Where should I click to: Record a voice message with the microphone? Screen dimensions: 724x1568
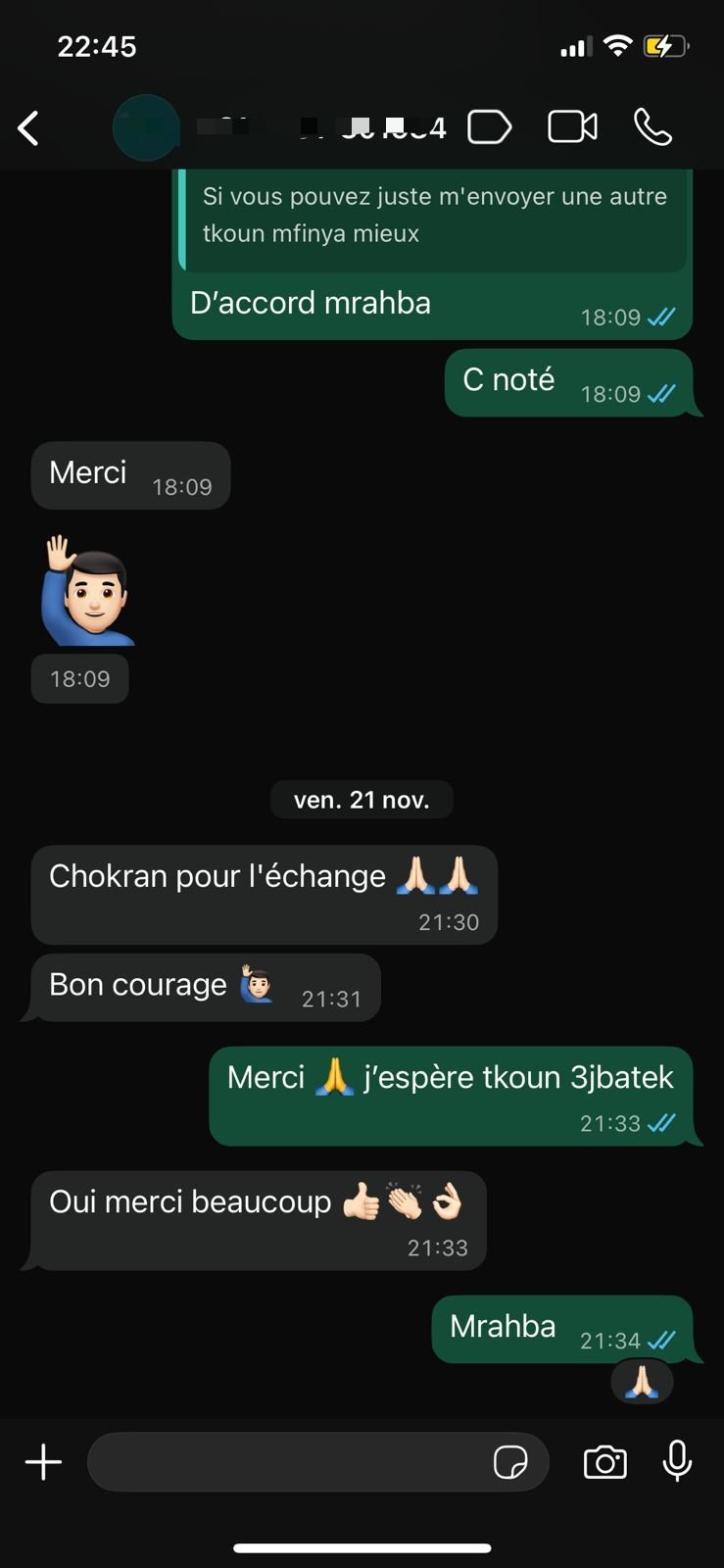coord(677,1462)
